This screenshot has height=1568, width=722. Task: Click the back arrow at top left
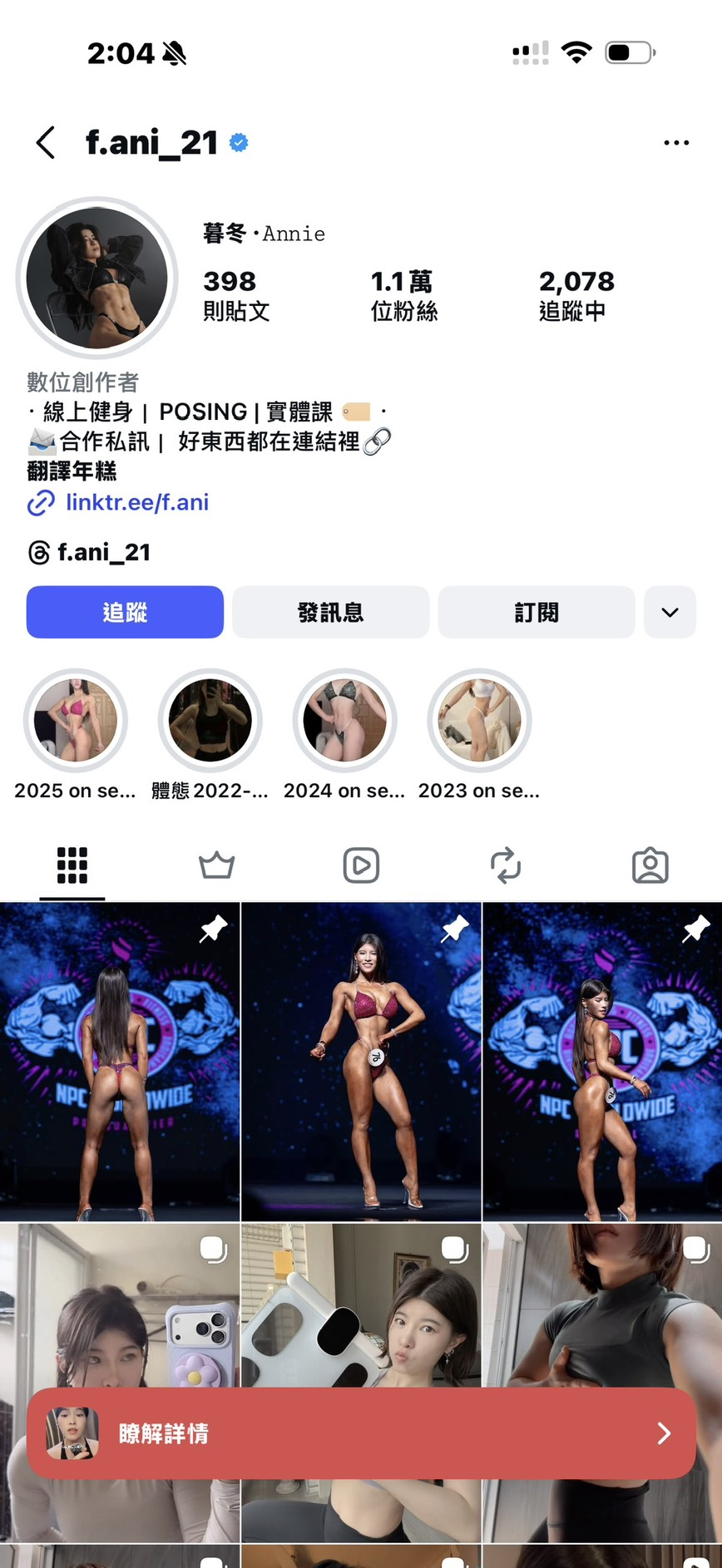(x=46, y=142)
